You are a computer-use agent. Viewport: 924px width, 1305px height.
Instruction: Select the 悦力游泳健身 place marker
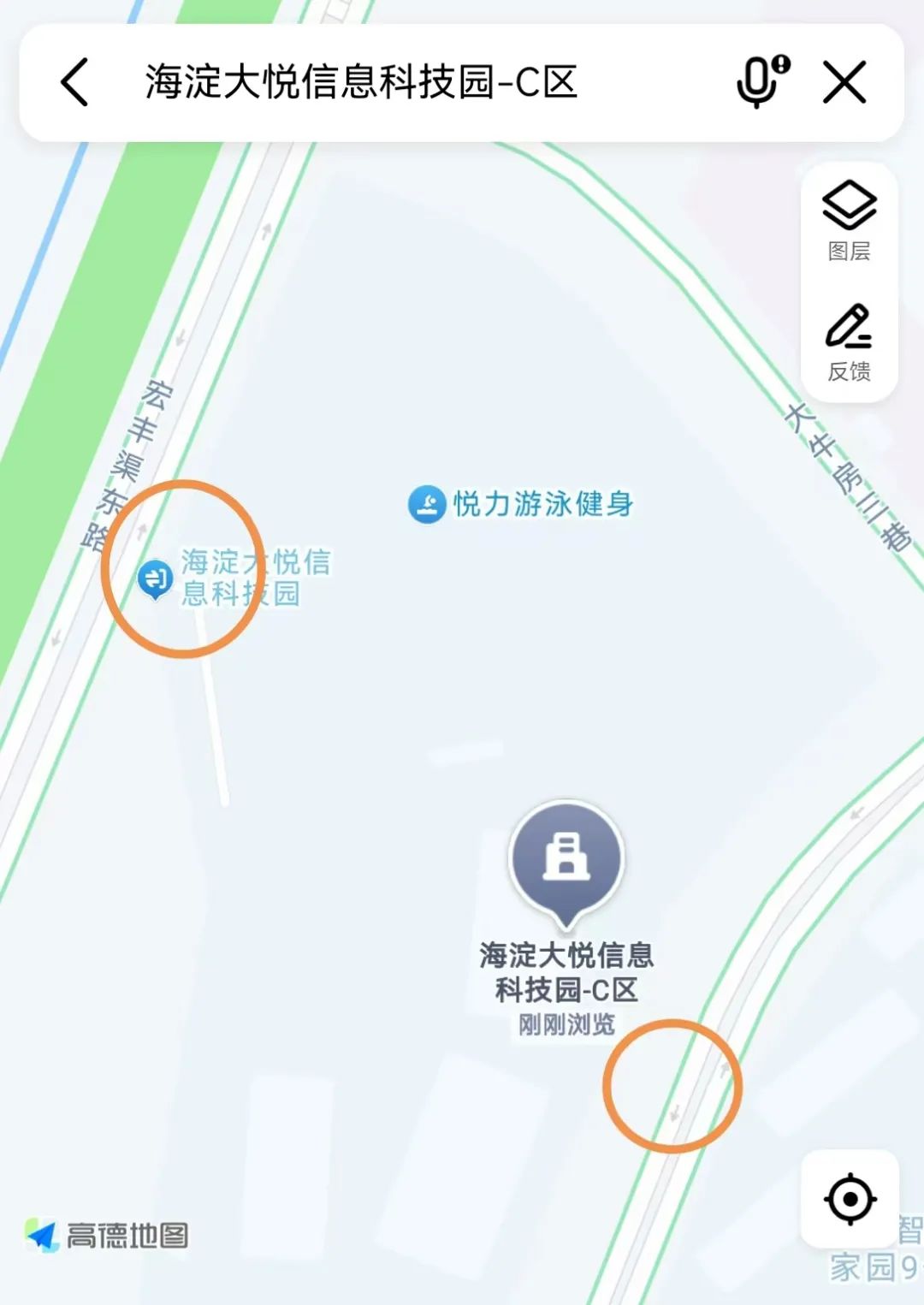point(427,504)
